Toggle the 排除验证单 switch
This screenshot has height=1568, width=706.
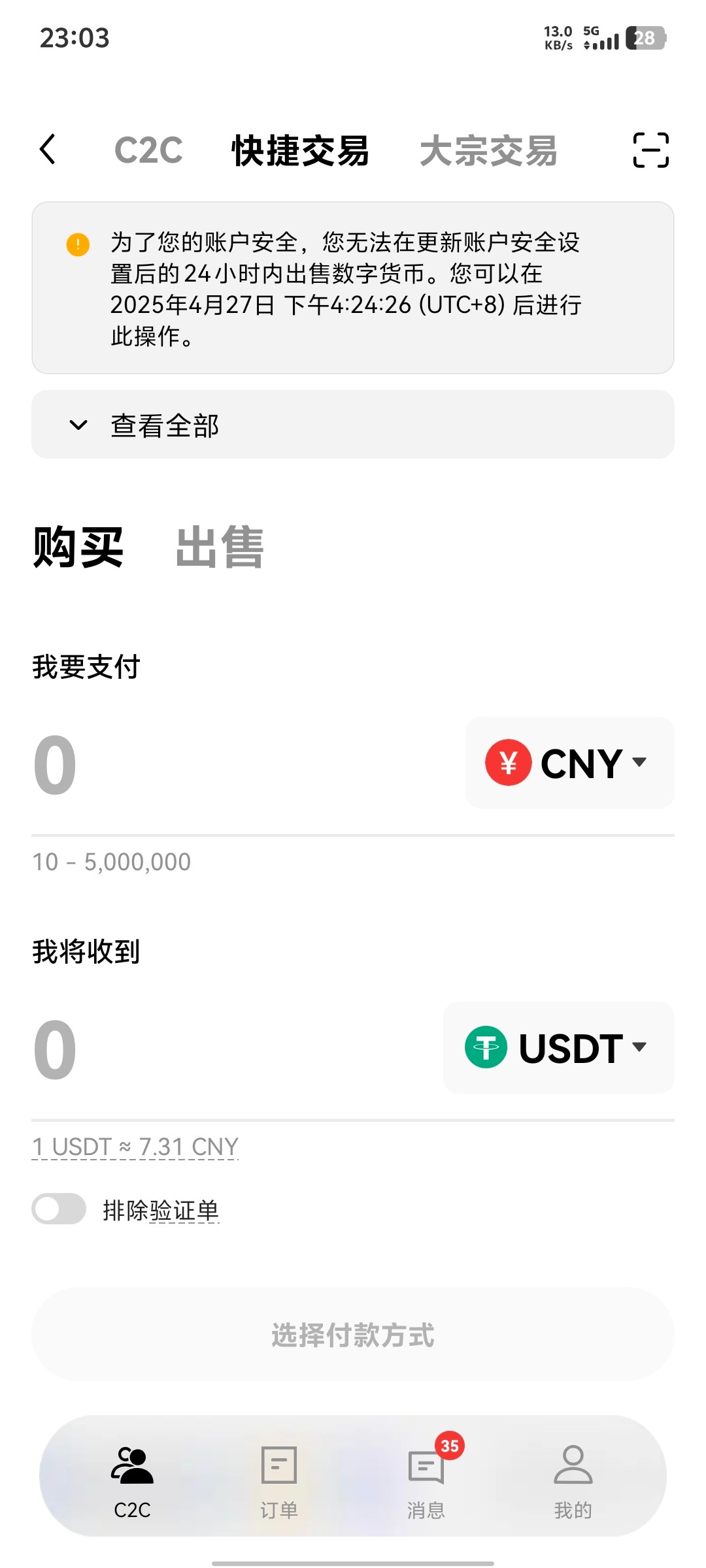[x=59, y=1209]
